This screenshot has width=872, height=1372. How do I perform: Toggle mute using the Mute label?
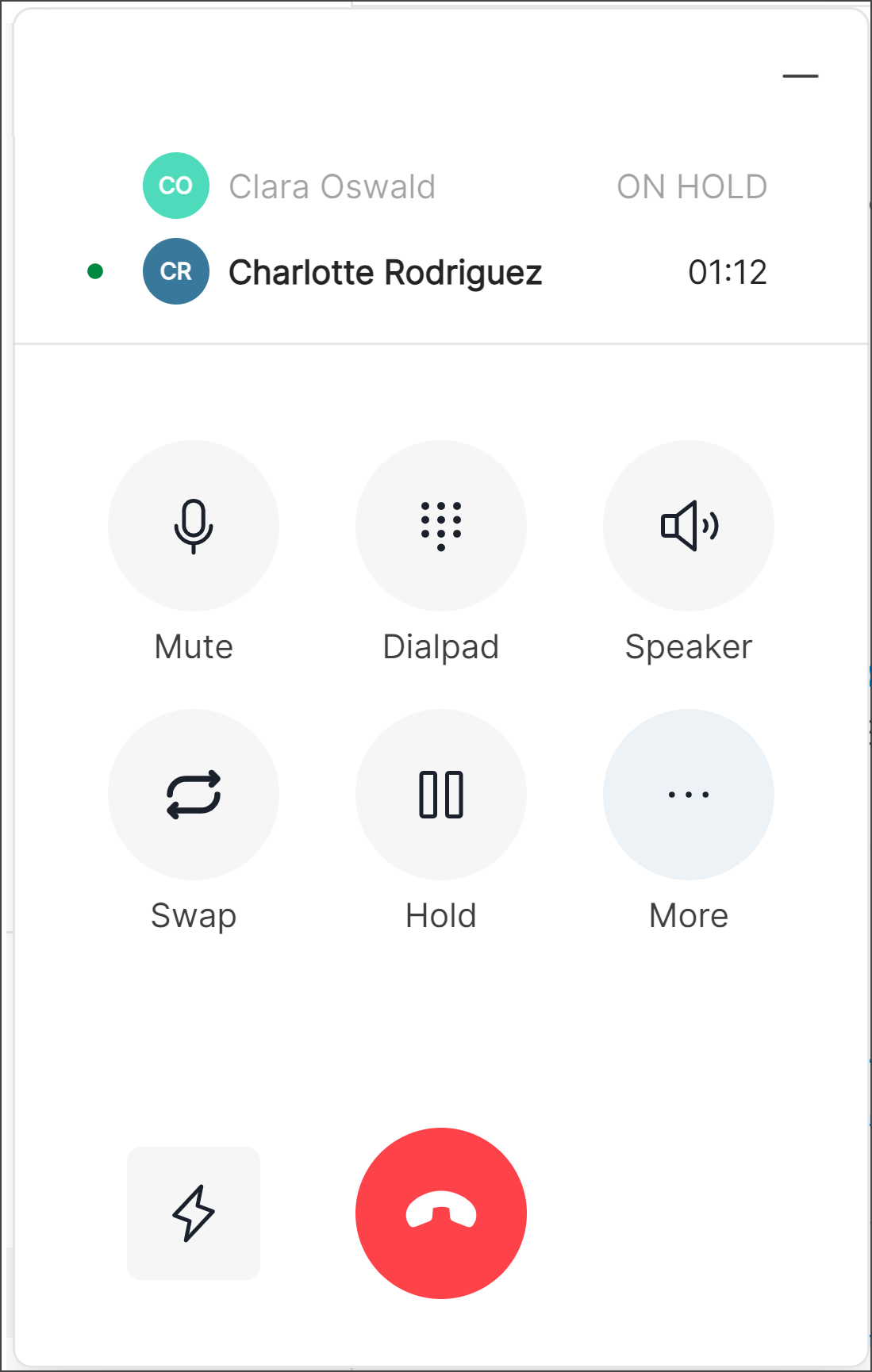[x=193, y=646]
